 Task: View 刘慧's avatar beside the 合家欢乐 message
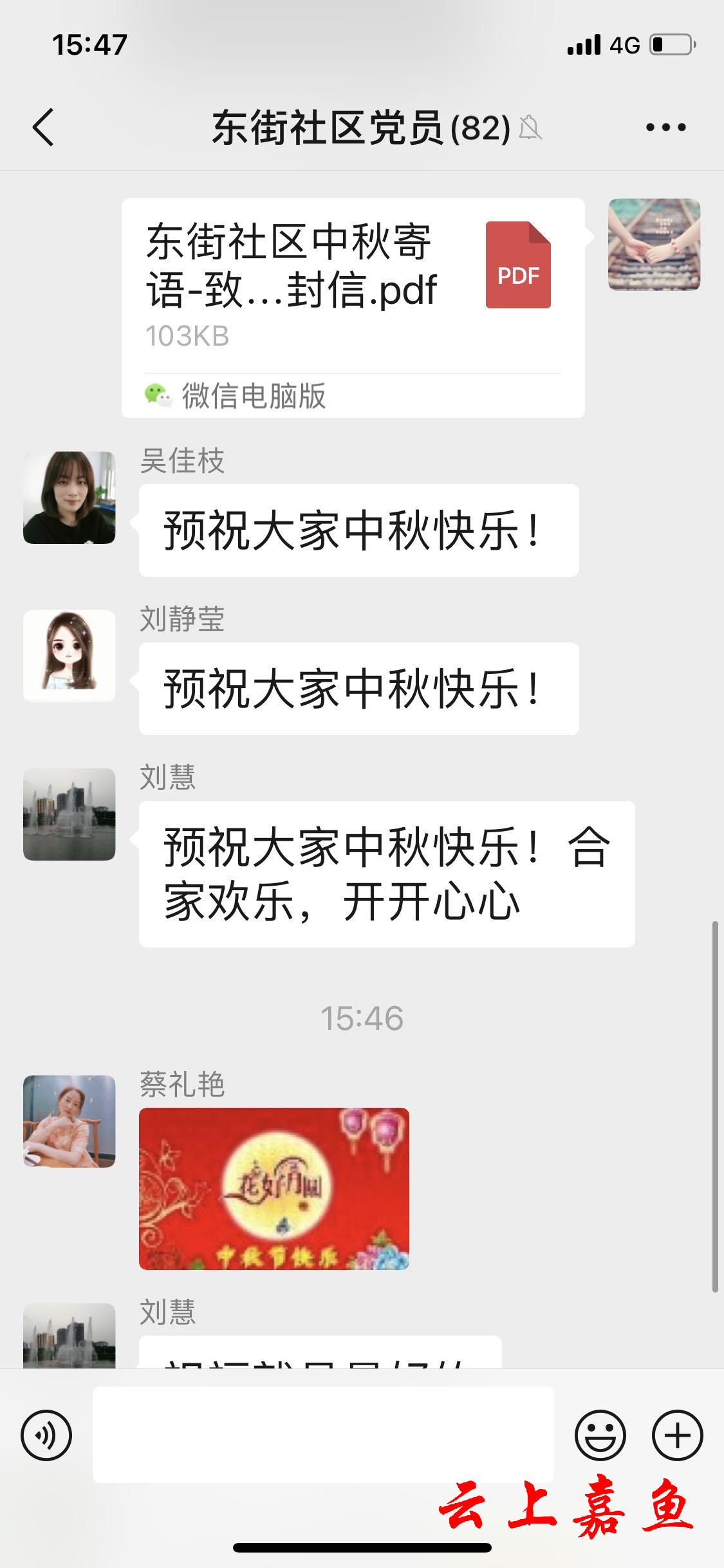(70, 814)
